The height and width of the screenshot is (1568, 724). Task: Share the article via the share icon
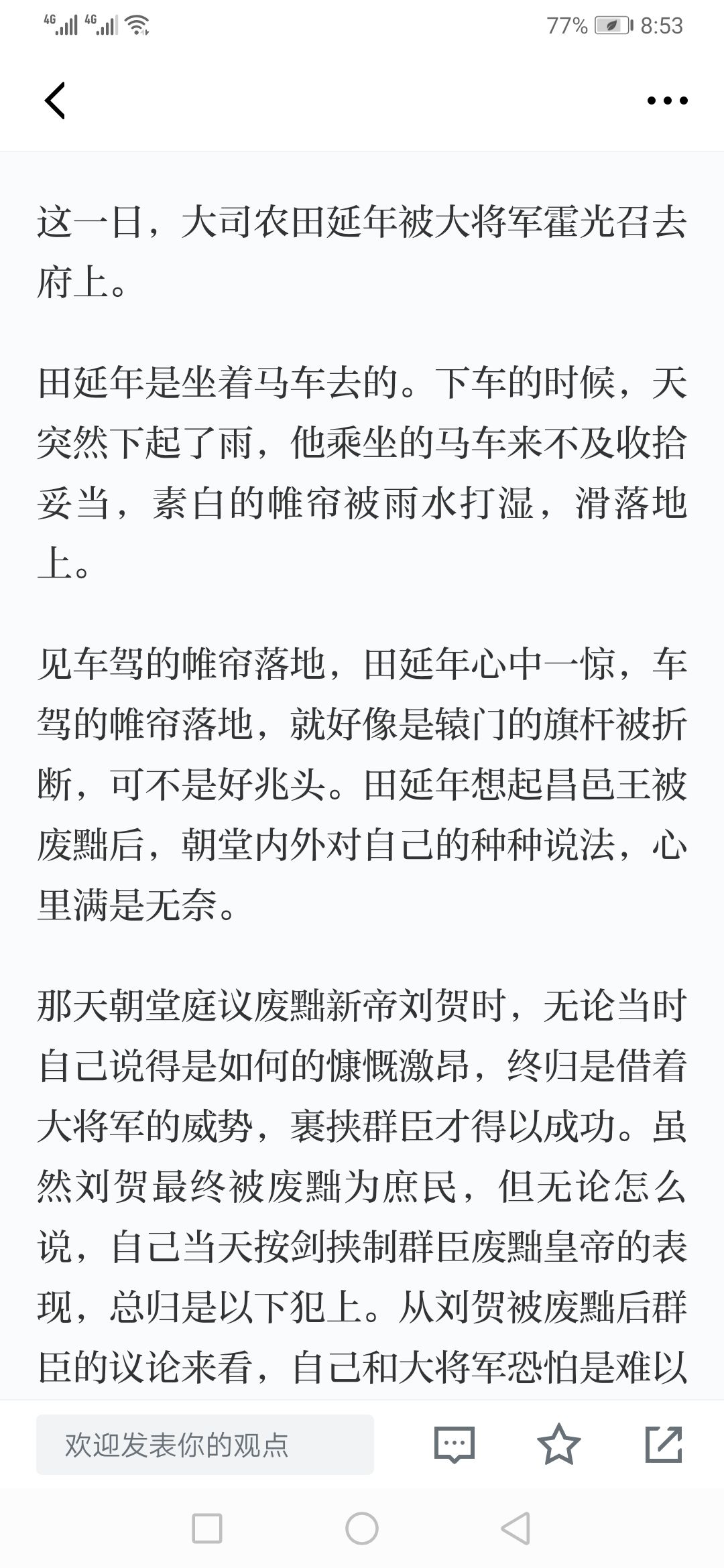tap(664, 1444)
